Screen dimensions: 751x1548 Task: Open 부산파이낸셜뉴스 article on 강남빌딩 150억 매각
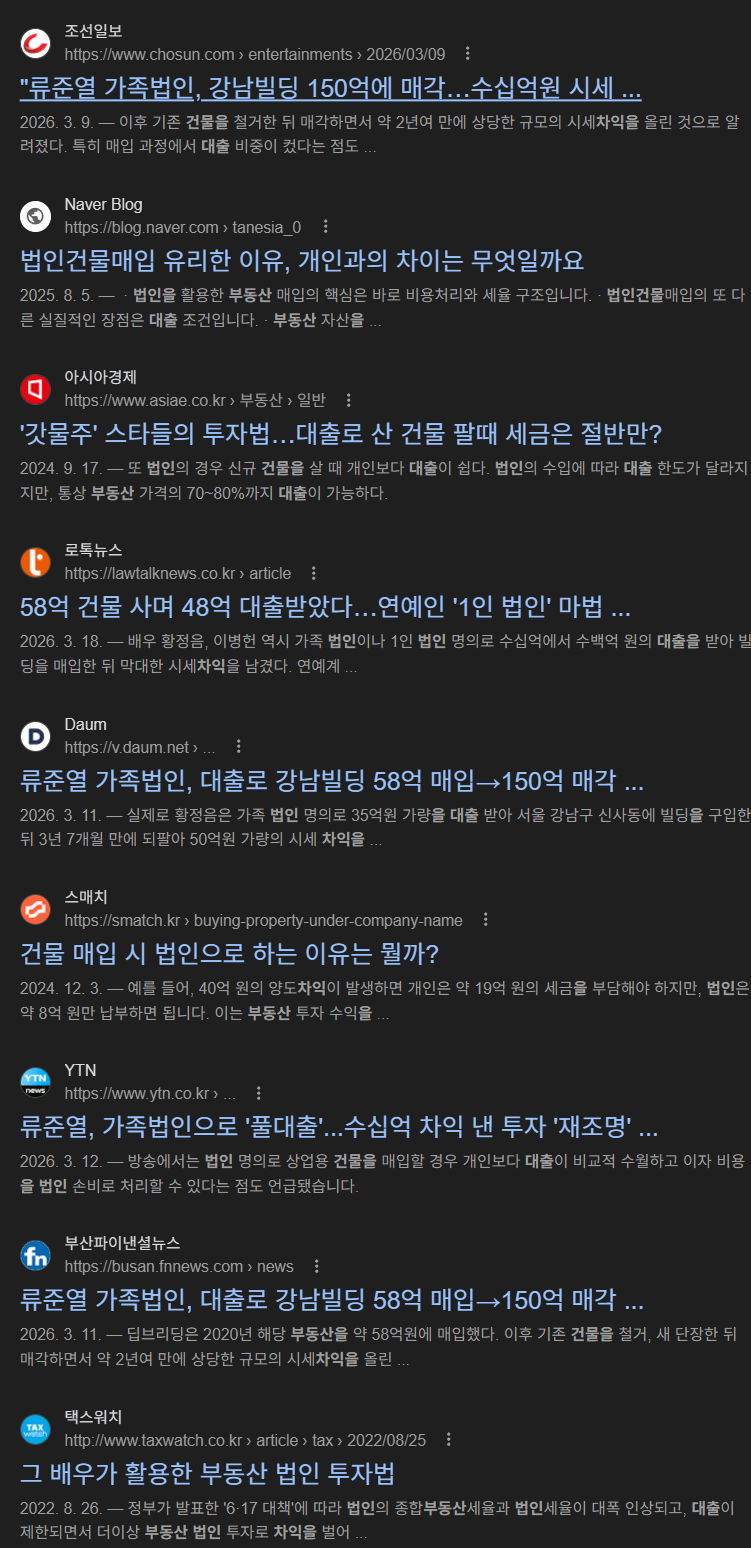tap(331, 1300)
